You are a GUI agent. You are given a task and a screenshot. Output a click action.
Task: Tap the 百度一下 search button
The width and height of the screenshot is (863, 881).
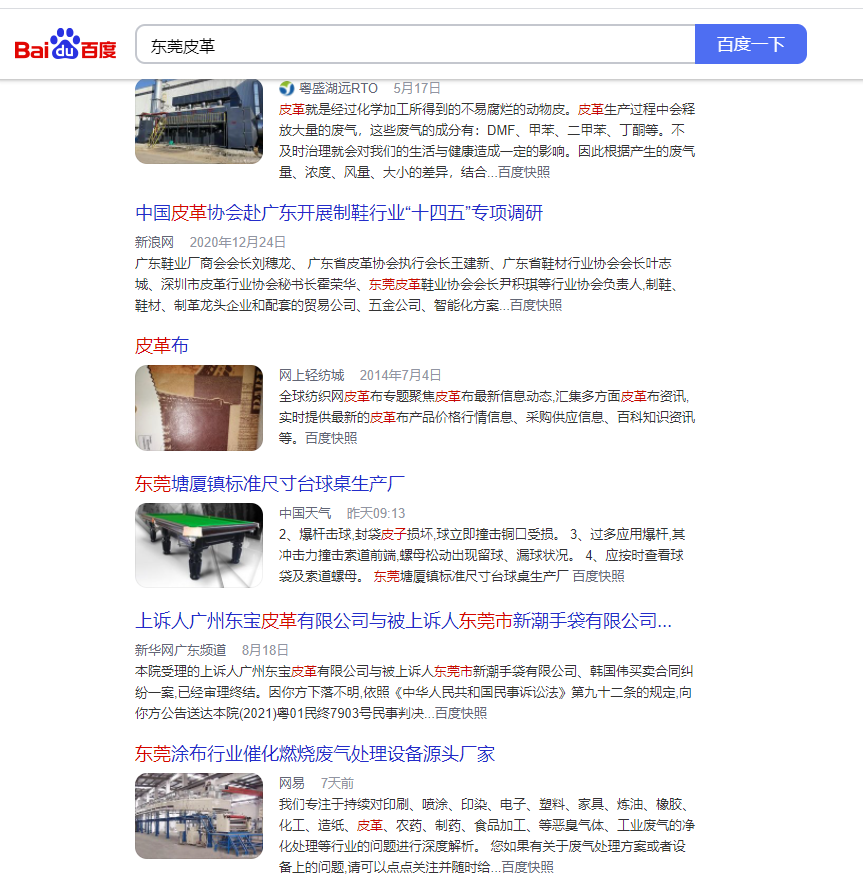click(750, 45)
